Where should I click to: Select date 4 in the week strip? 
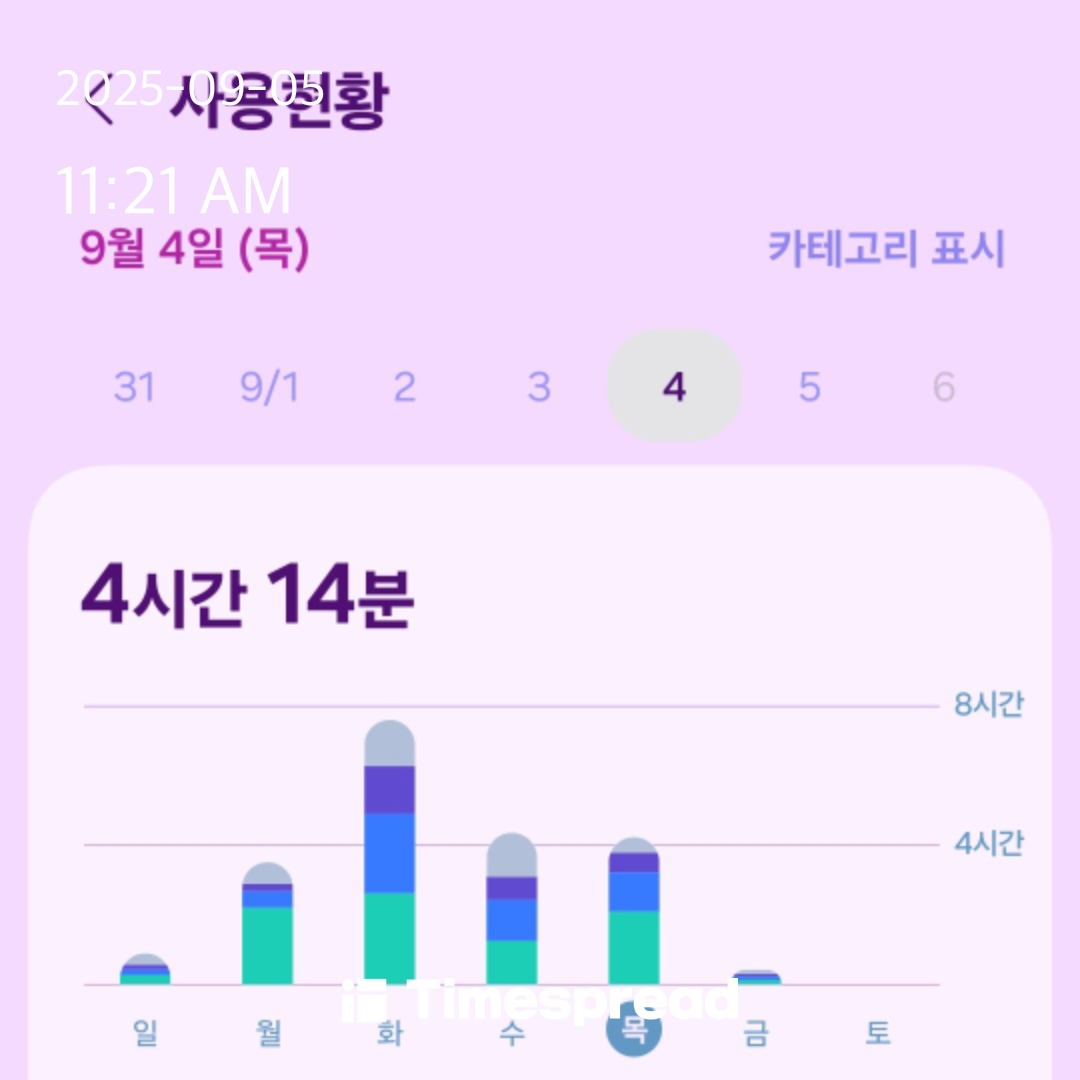pyautogui.click(x=675, y=386)
